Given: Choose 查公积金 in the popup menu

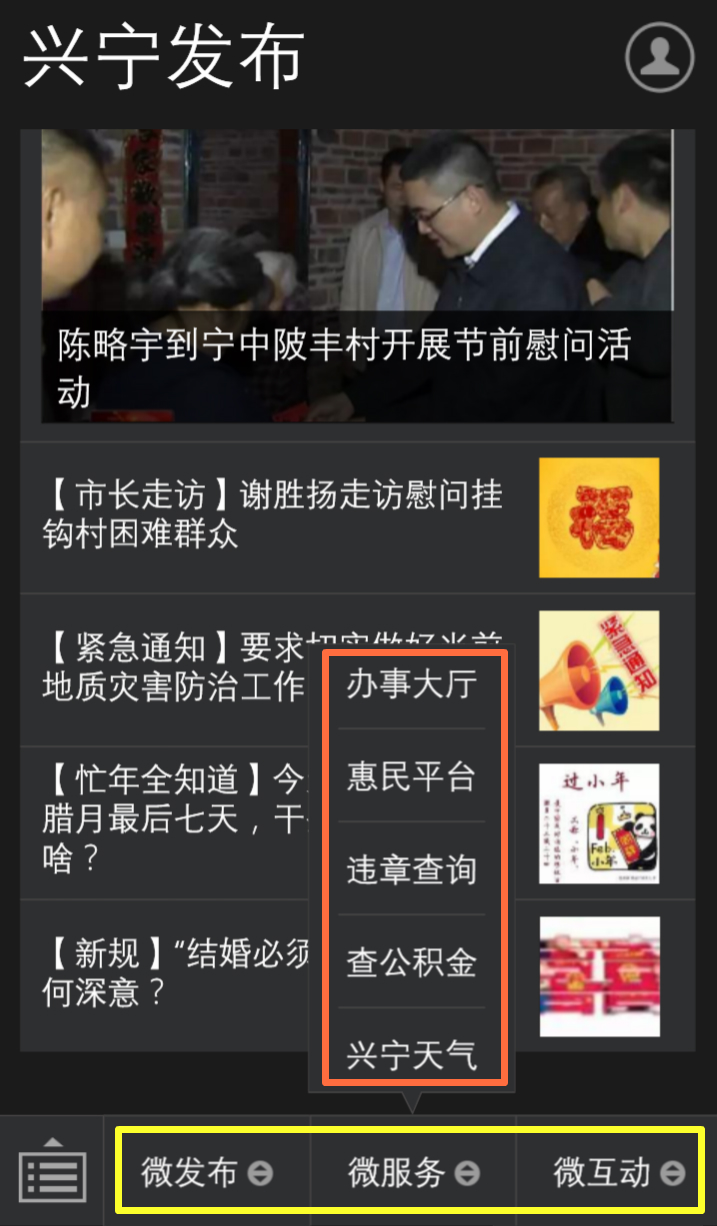Looking at the screenshot, I should click(412, 962).
